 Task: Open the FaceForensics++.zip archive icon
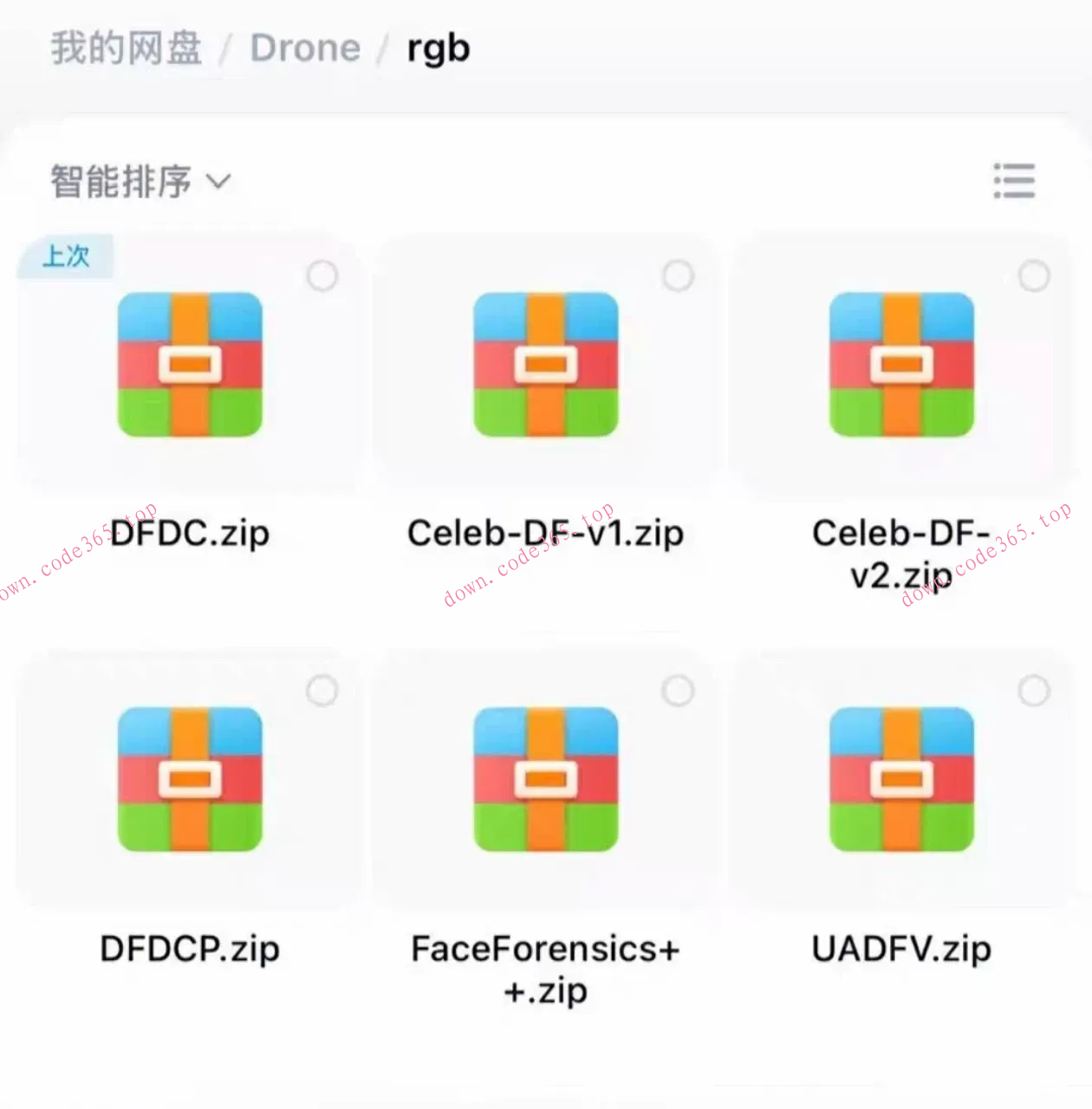pyautogui.click(x=545, y=780)
